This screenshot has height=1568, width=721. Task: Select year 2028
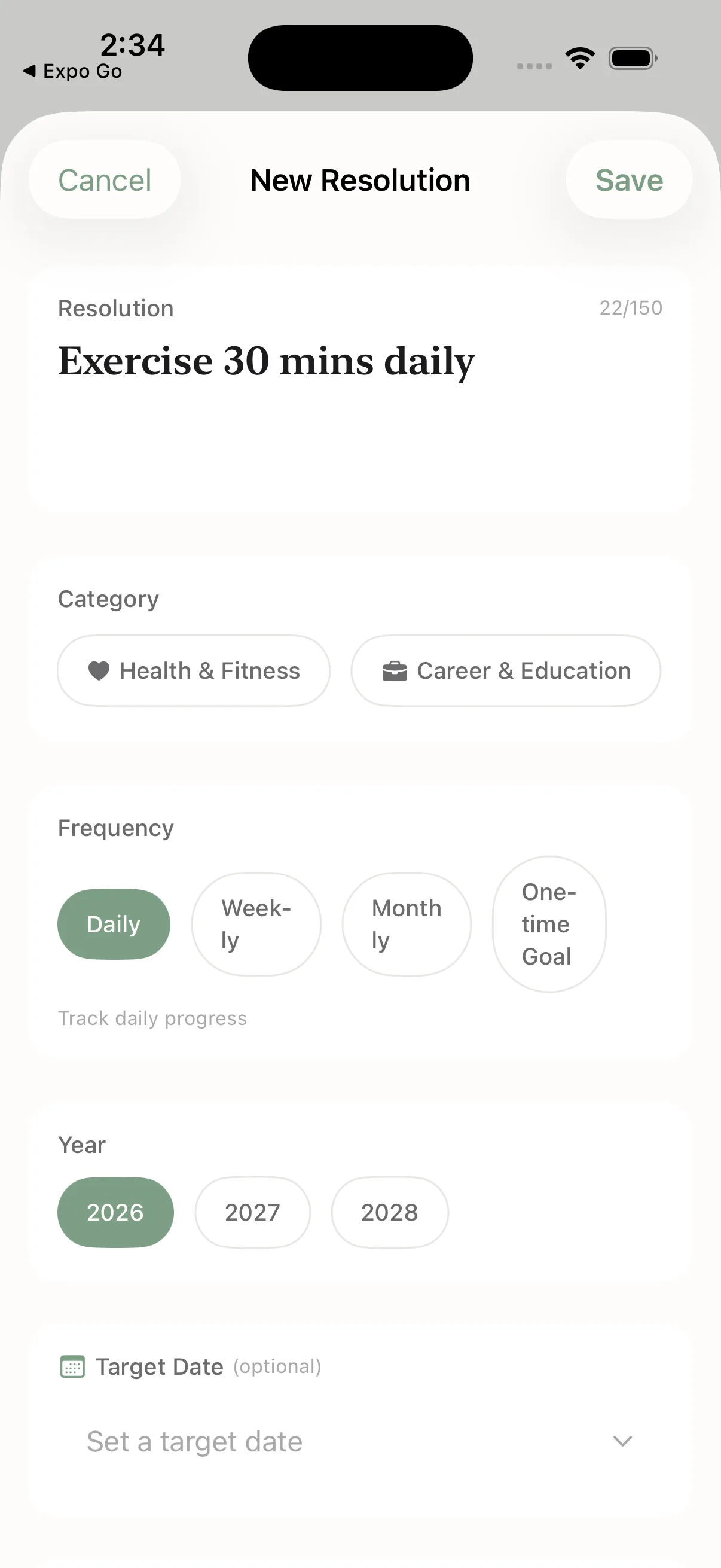[x=389, y=1212]
